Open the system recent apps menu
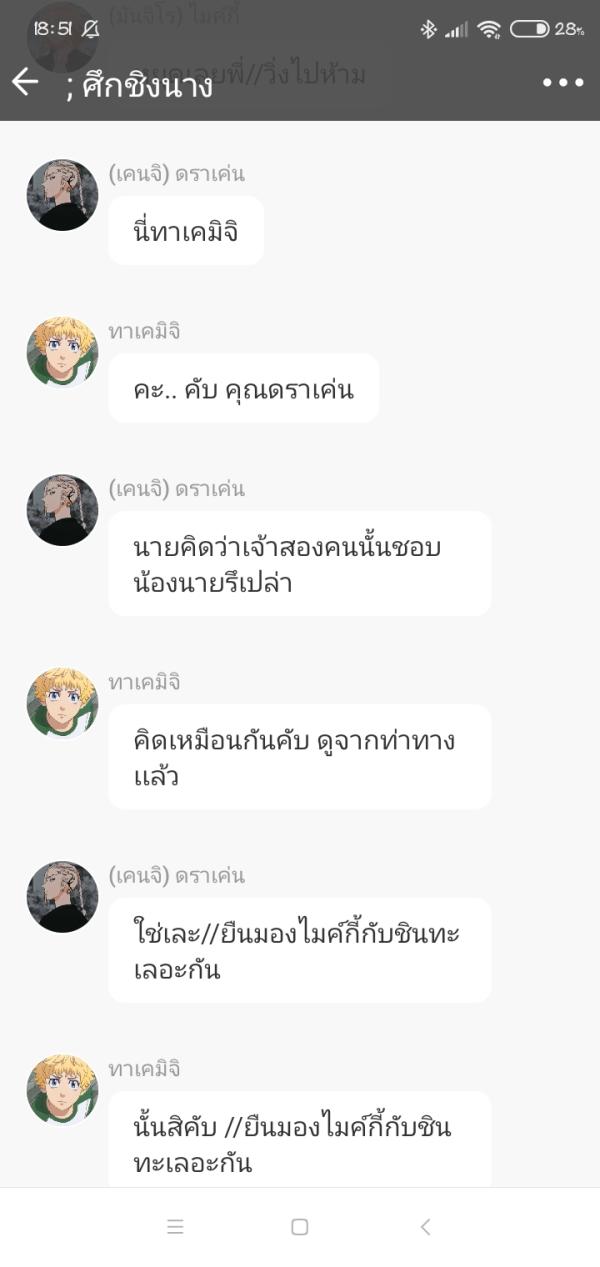Image resolution: width=600 pixels, height=1267 pixels. [175, 1227]
